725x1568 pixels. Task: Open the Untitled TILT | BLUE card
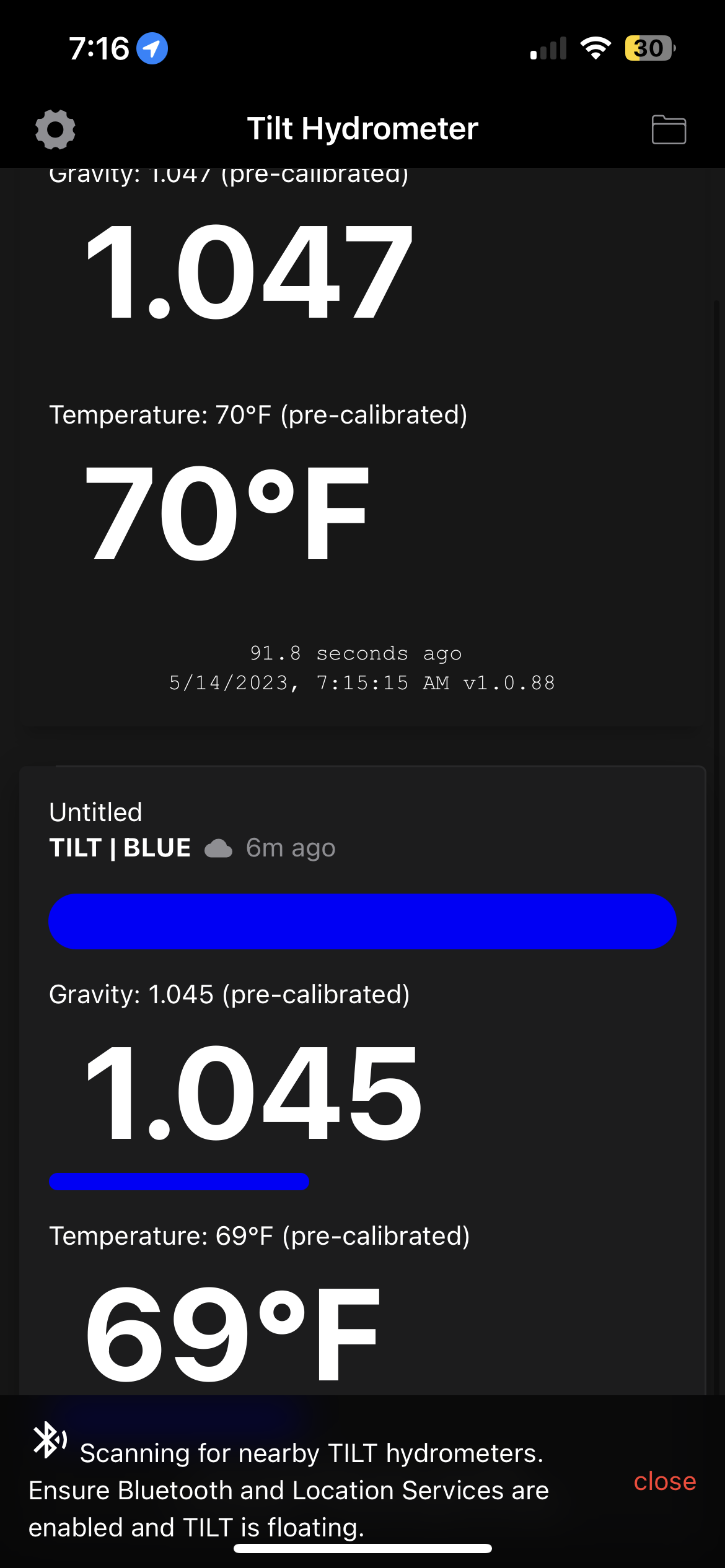coord(362,1080)
